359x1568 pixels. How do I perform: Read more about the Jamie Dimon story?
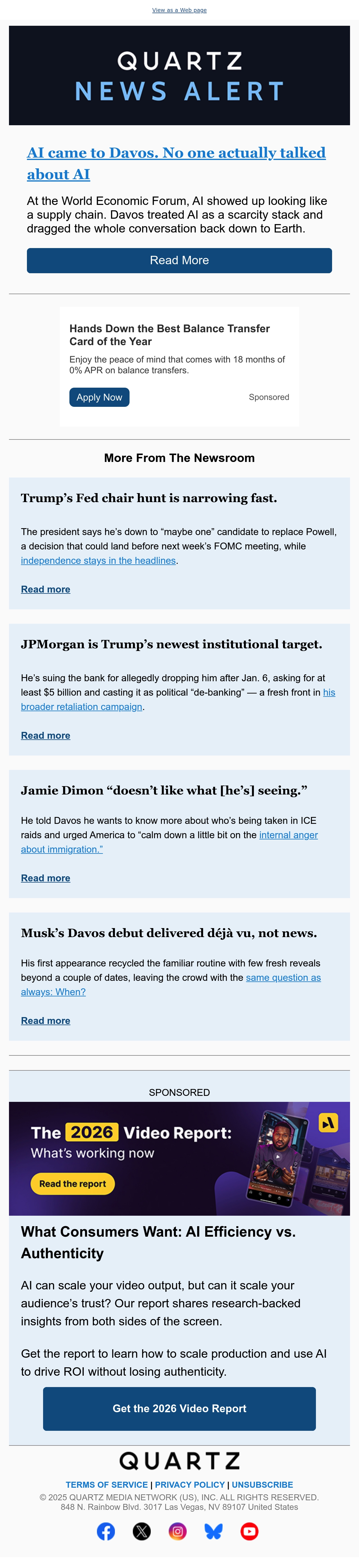point(45,878)
